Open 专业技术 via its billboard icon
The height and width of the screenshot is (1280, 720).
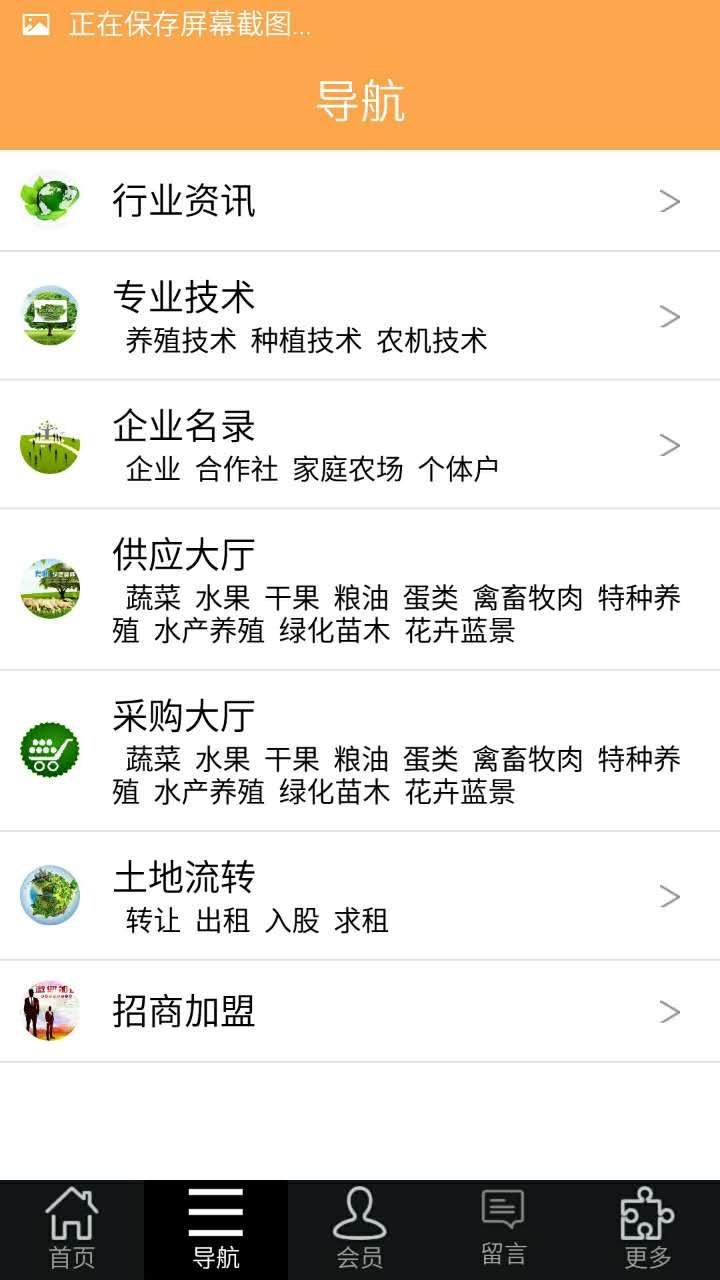(x=50, y=315)
